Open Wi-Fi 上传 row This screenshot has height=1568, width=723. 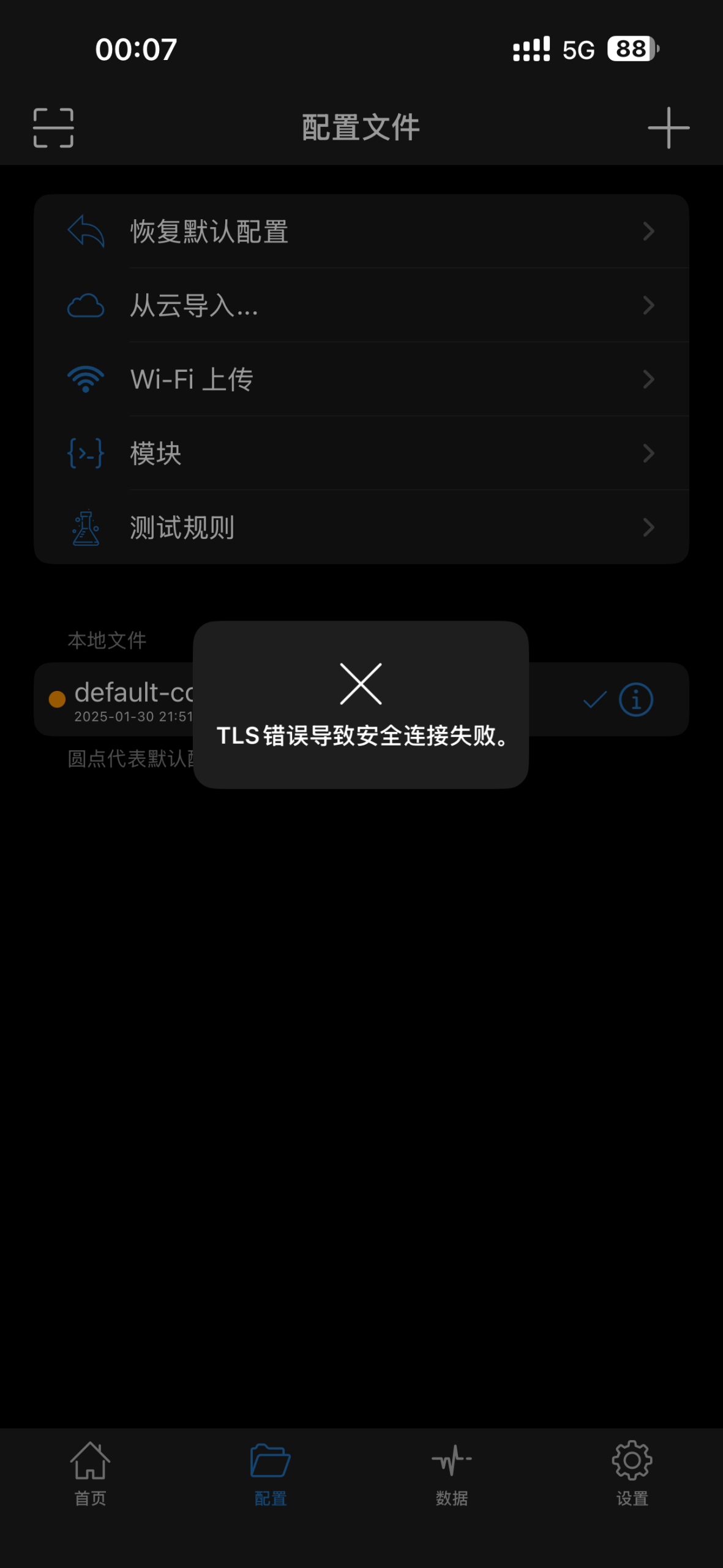361,379
